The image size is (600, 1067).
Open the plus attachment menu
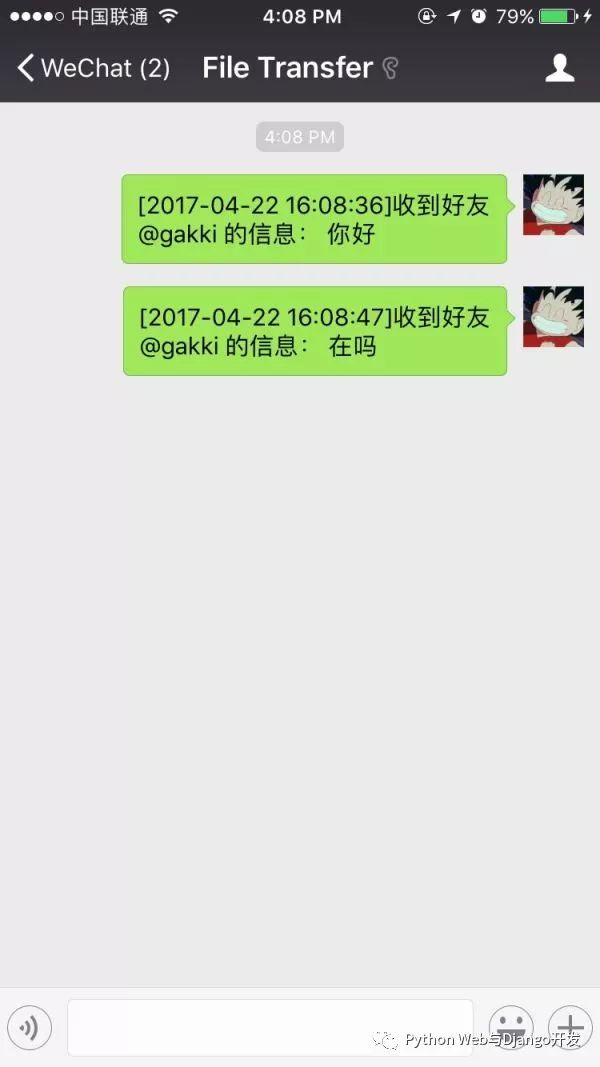click(x=570, y=1028)
